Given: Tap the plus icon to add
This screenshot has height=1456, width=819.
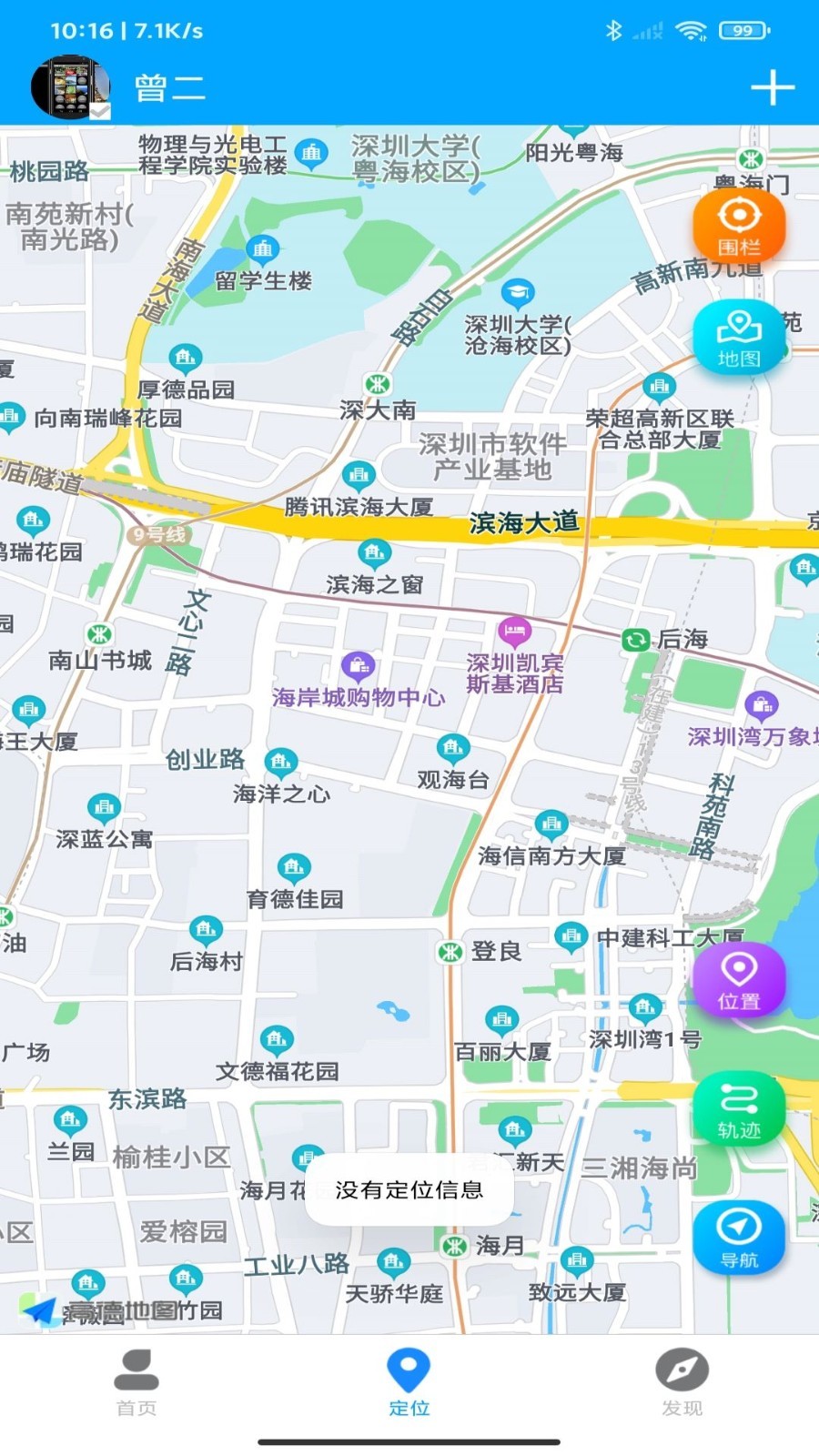Looking at the screenshot, I should (773, 87).
